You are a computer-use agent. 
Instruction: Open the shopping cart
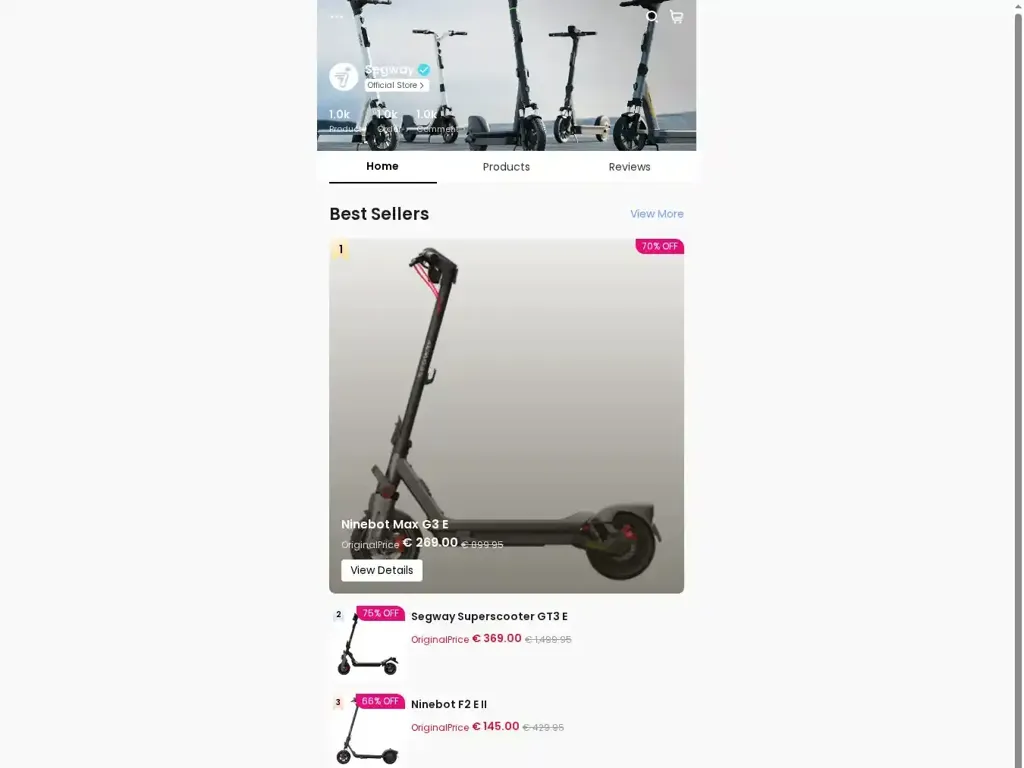pos(677,16)
